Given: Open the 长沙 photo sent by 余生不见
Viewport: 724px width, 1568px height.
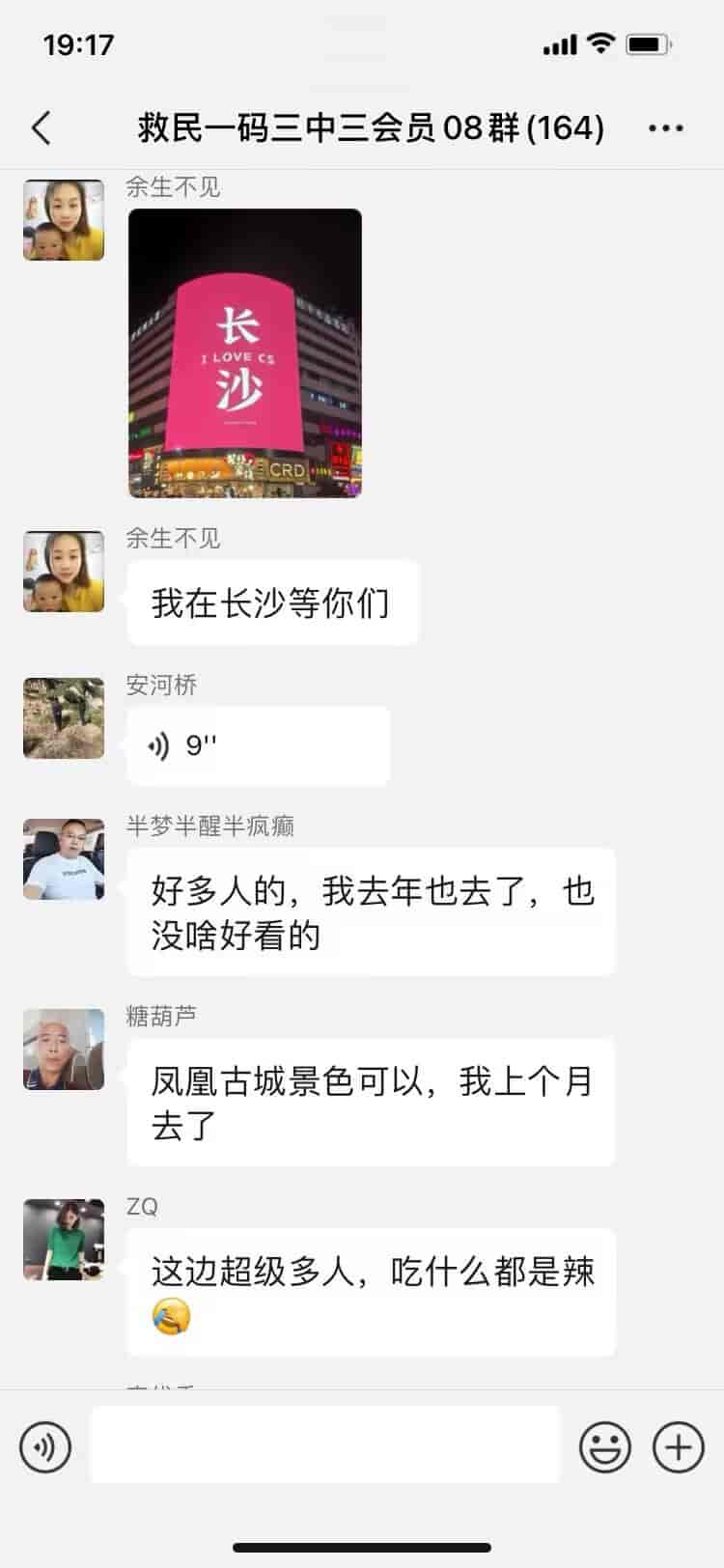Looking at the screenshot, I should (x=245, y=353).
